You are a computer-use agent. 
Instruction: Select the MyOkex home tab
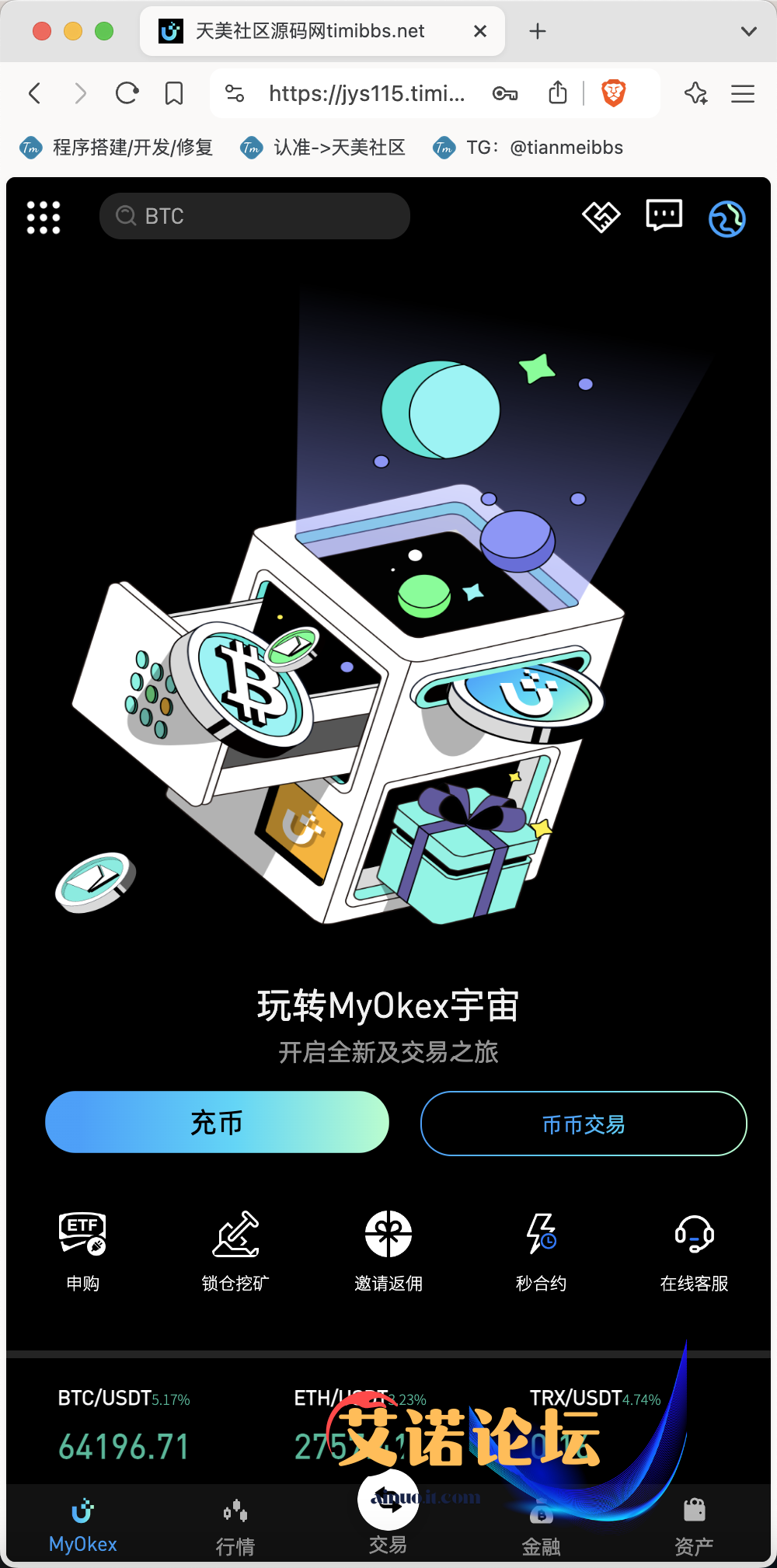tap(82, 1526)
